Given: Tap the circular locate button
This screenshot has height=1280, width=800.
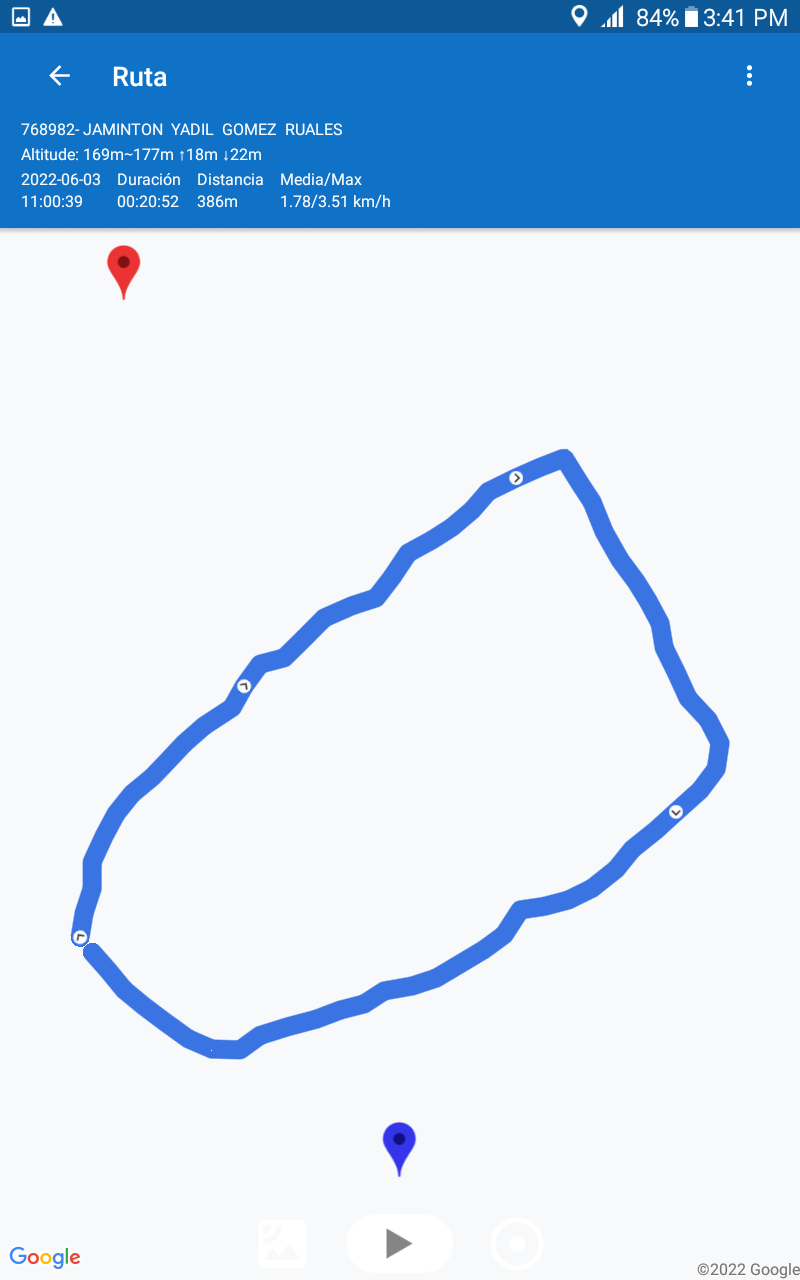Looking at the screenshot, I should click(x=517, y=1244).
